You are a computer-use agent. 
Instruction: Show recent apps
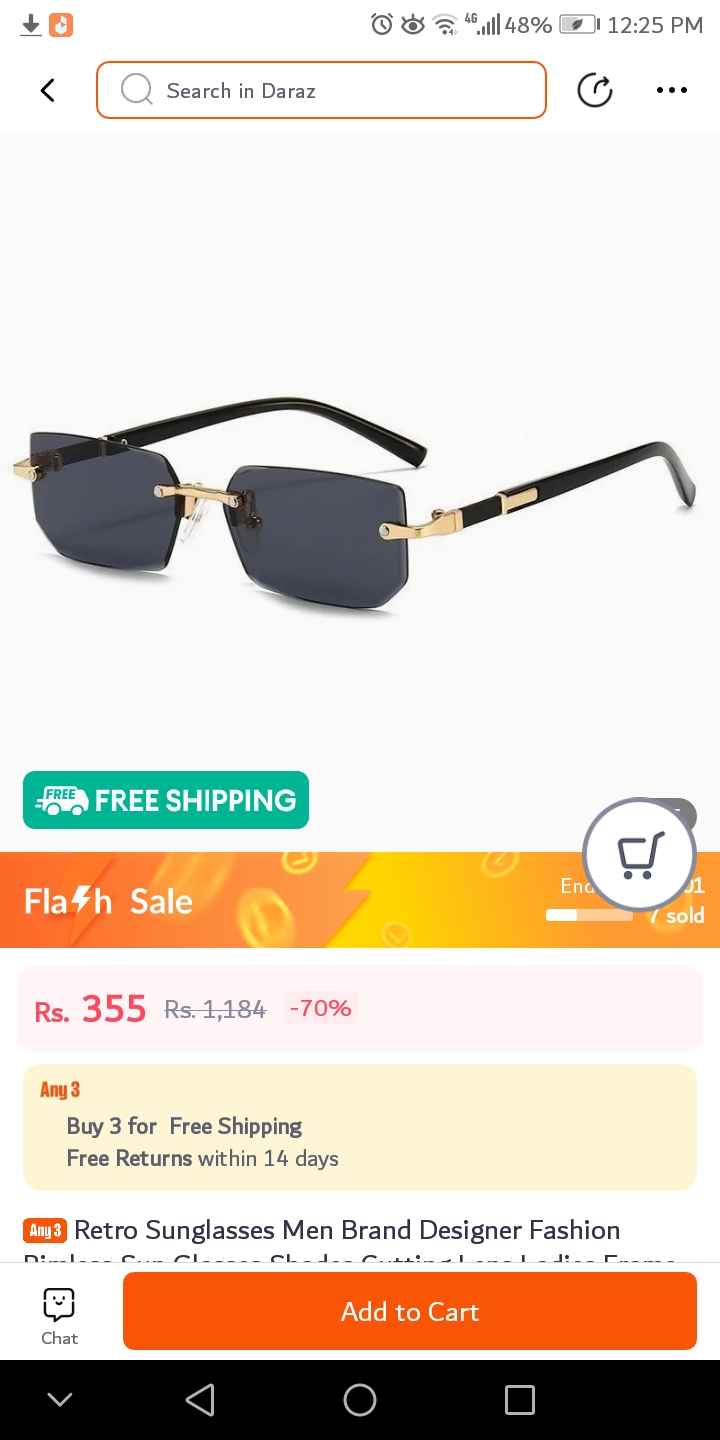519,1399
